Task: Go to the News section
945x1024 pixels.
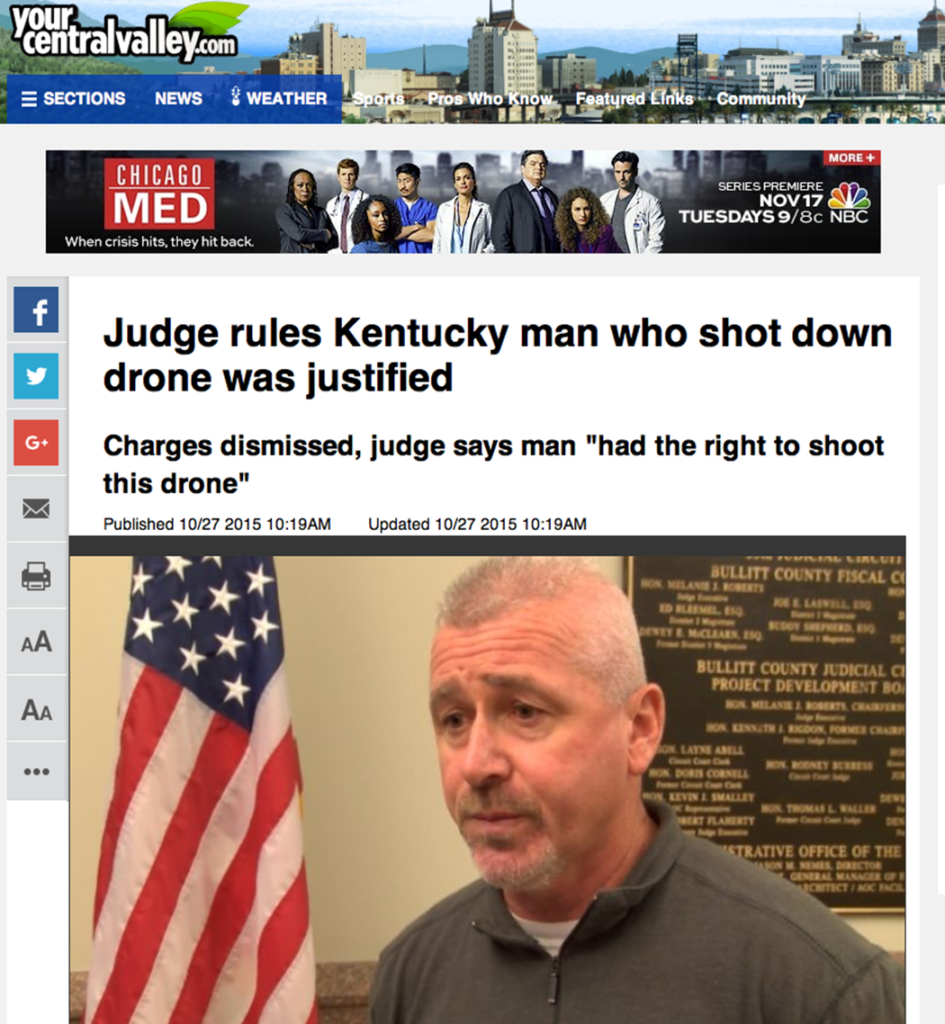Action: click(178, 98)
